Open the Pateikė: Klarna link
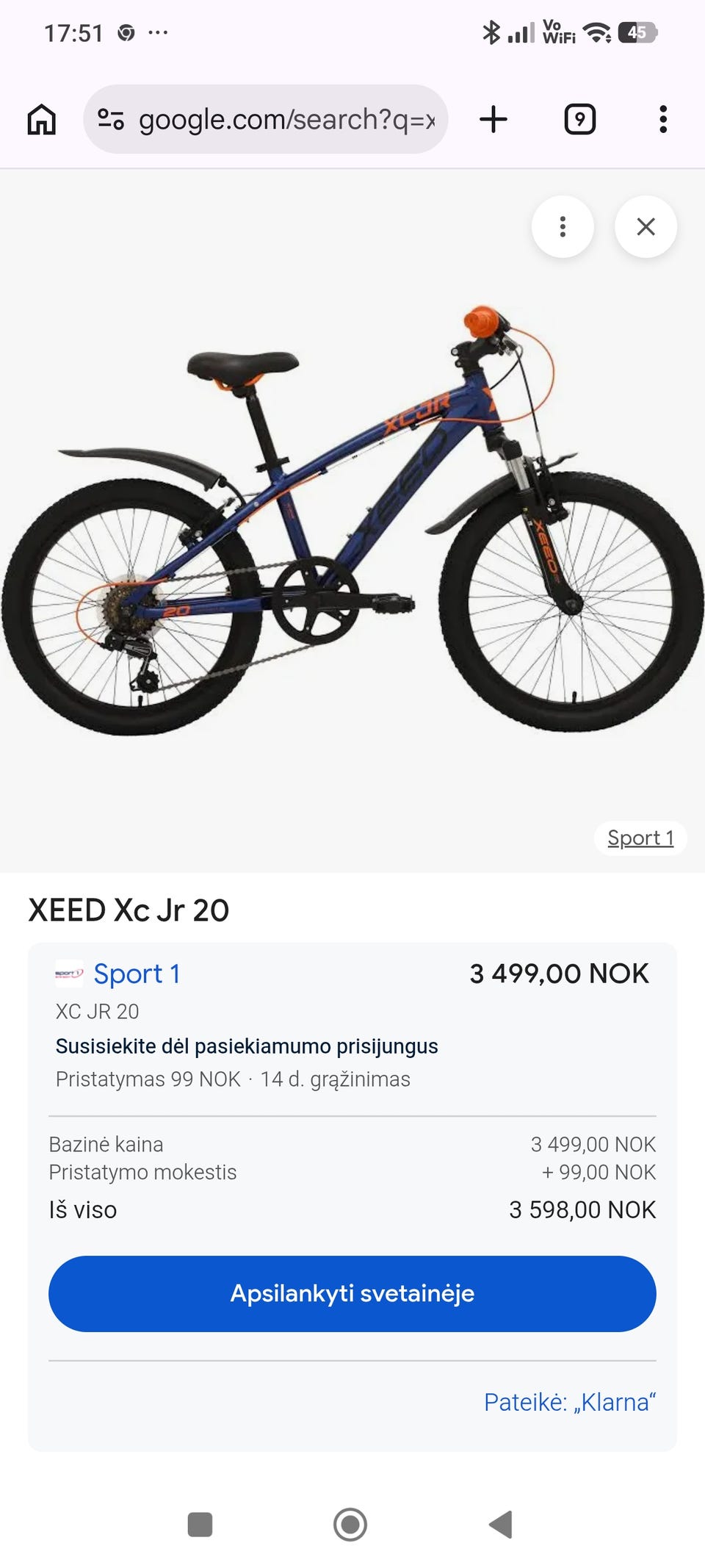The height and width of the screenshot is (1568, 705). click(569, 1403)
